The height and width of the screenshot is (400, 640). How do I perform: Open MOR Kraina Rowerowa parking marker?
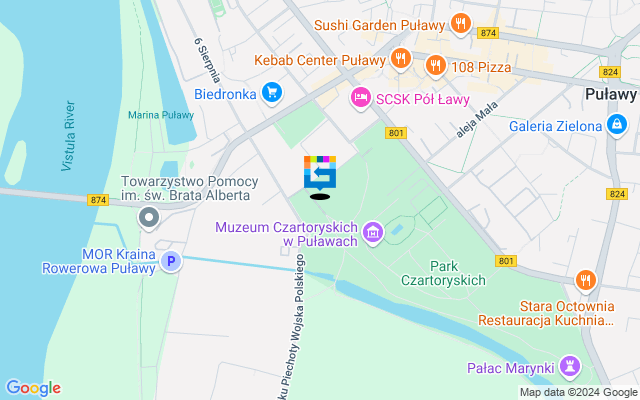(171, 262)
